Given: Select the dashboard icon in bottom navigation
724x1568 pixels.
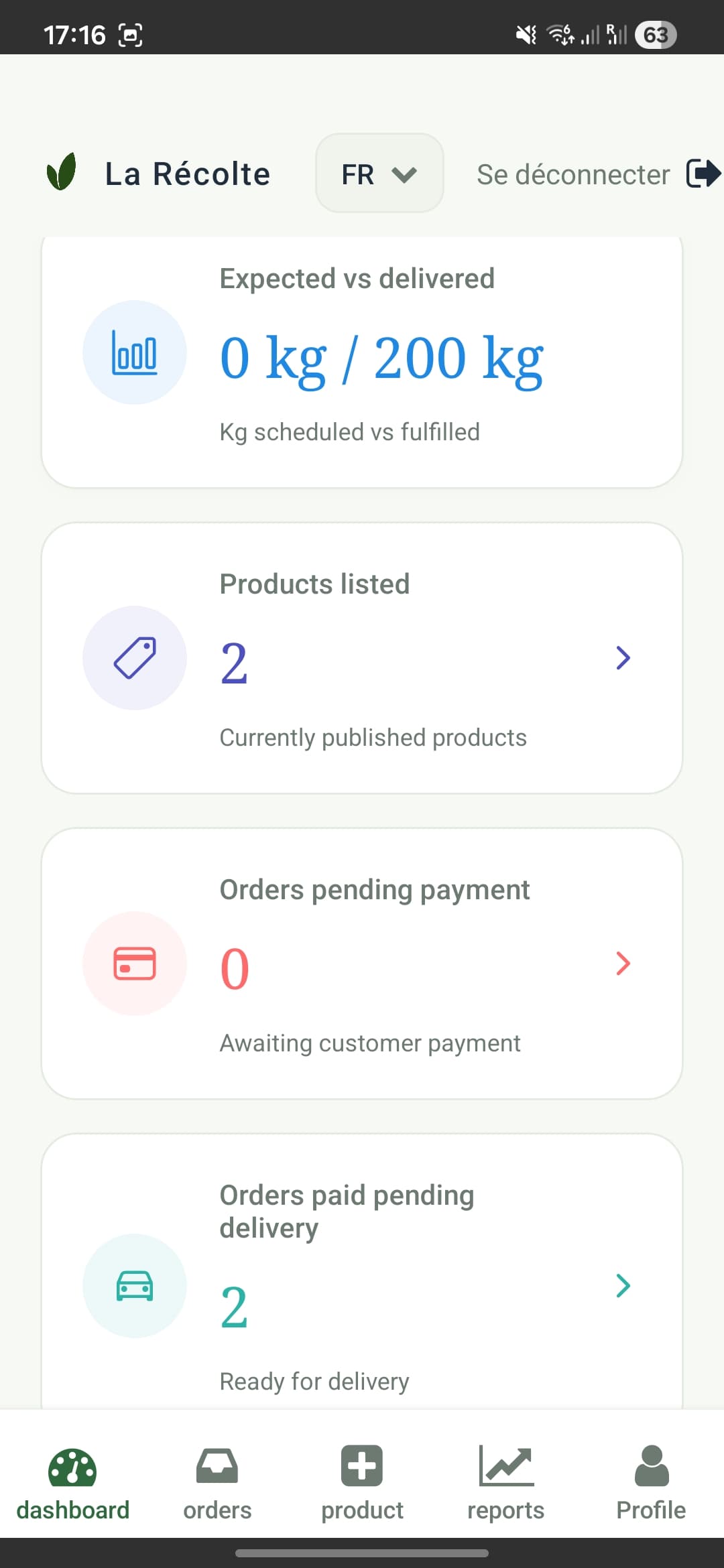Looking at the screenshot, I should pyautogui.click(x=72, y=1466).
